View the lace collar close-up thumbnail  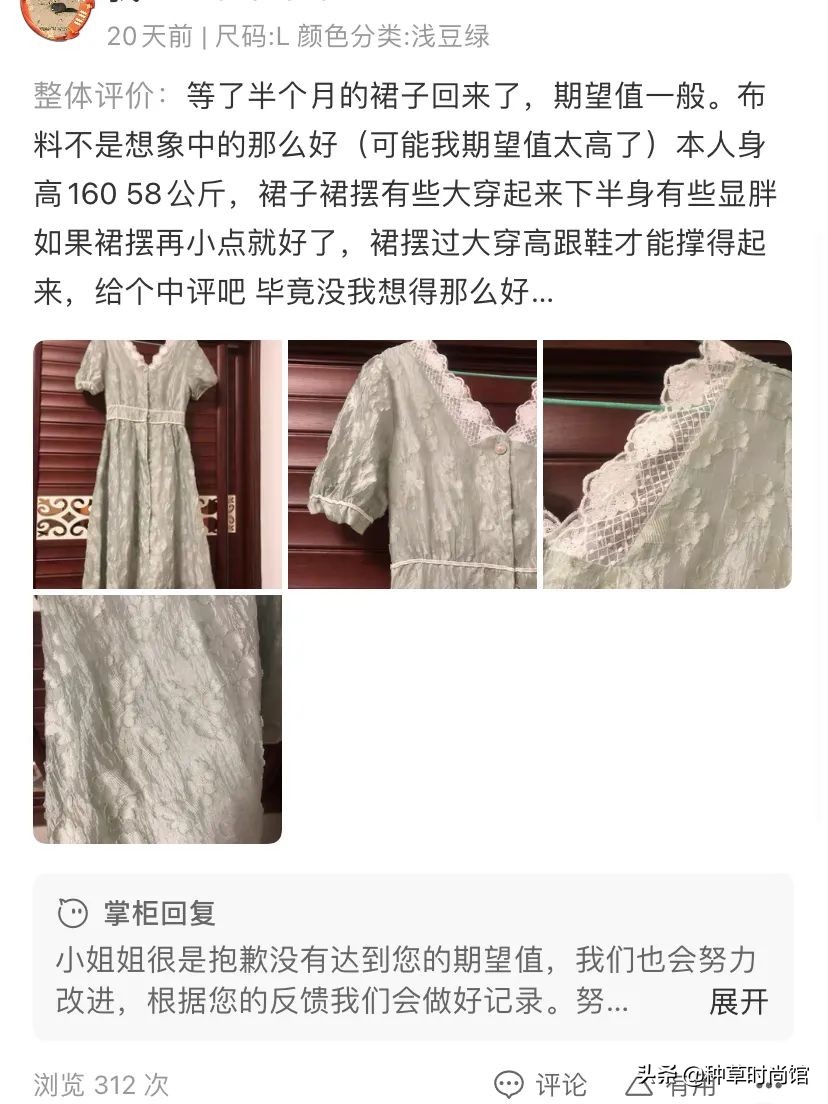(667, 463)
